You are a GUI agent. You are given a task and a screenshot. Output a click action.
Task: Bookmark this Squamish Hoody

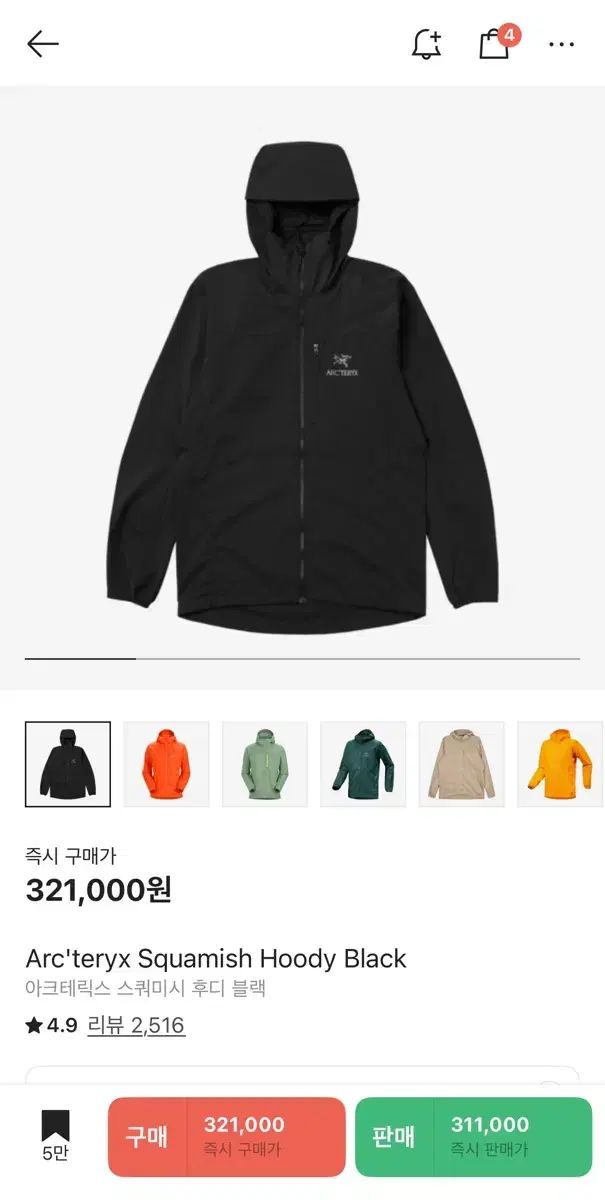click(x=55, y=1134)
